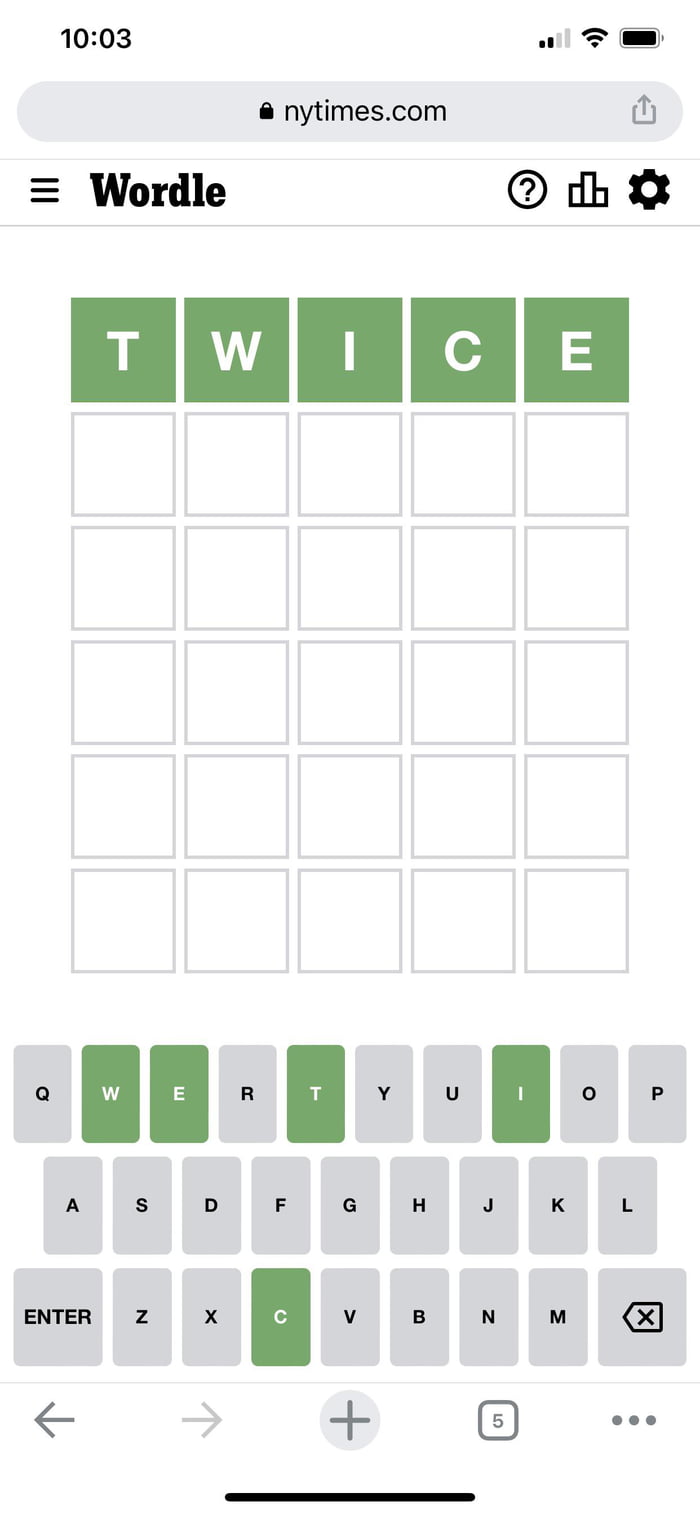The width and height of the screenshot is (700, 1515).
Task: Open the hamburger menu
Action: tap(45, 190)
